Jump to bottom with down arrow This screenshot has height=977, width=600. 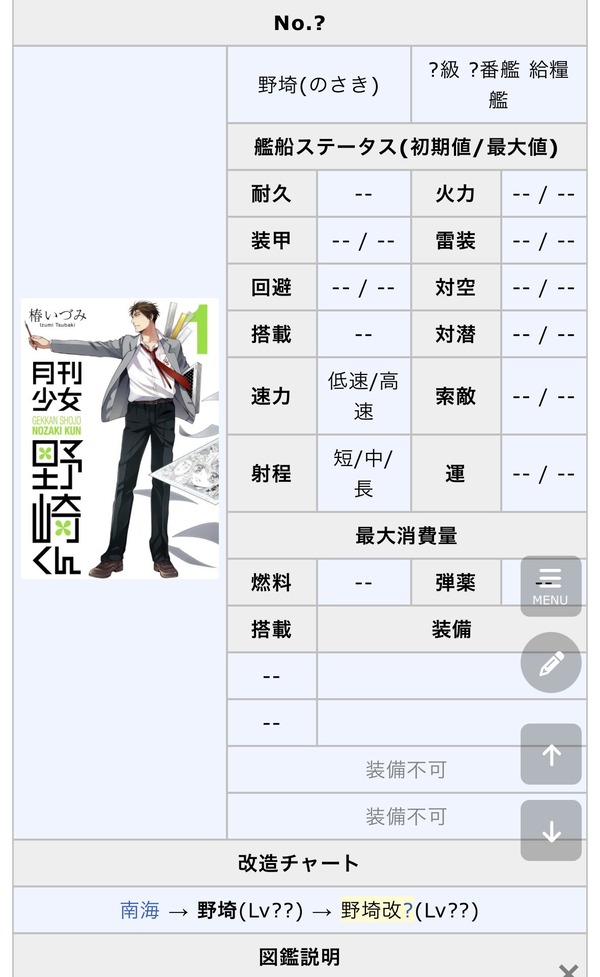pyautogui.click(x=550, y=830)
